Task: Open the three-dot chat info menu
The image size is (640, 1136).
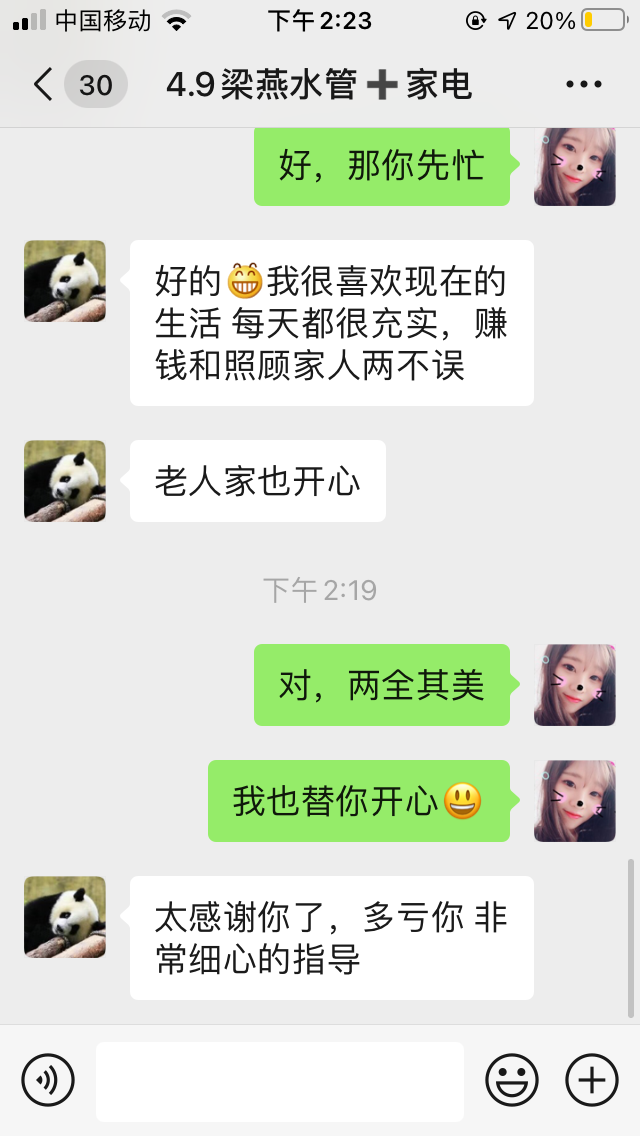Action: click(x=584, y=85)
